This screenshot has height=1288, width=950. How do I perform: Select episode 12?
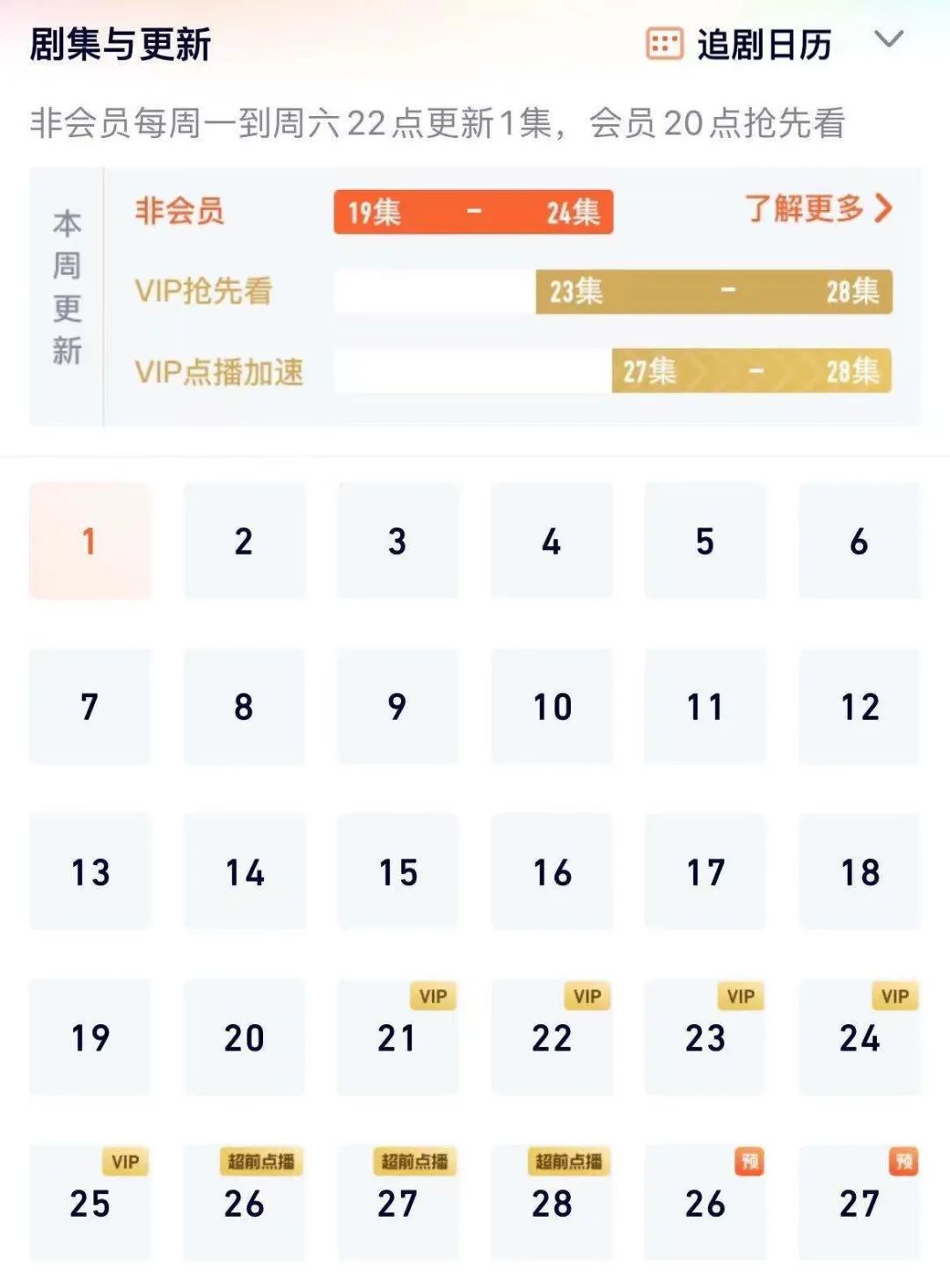[859, 706]
